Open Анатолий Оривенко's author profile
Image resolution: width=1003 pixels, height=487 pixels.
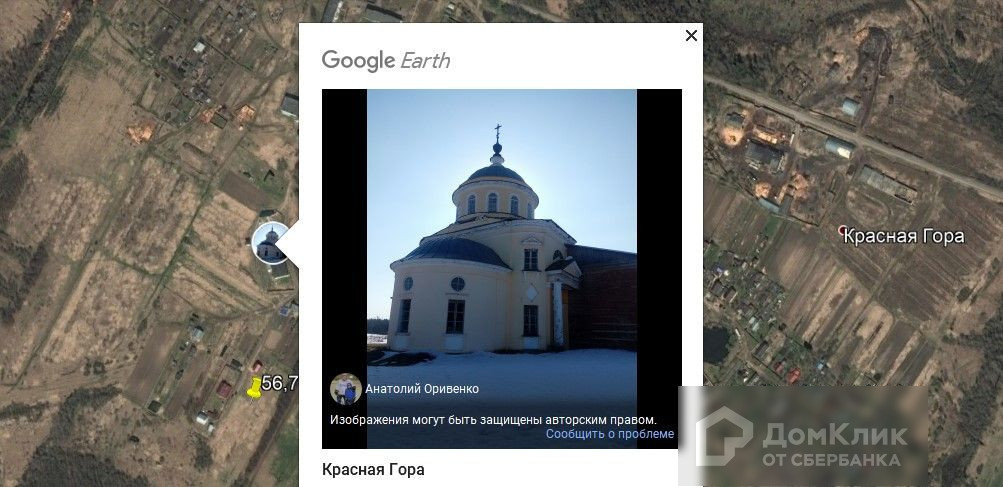422,389
